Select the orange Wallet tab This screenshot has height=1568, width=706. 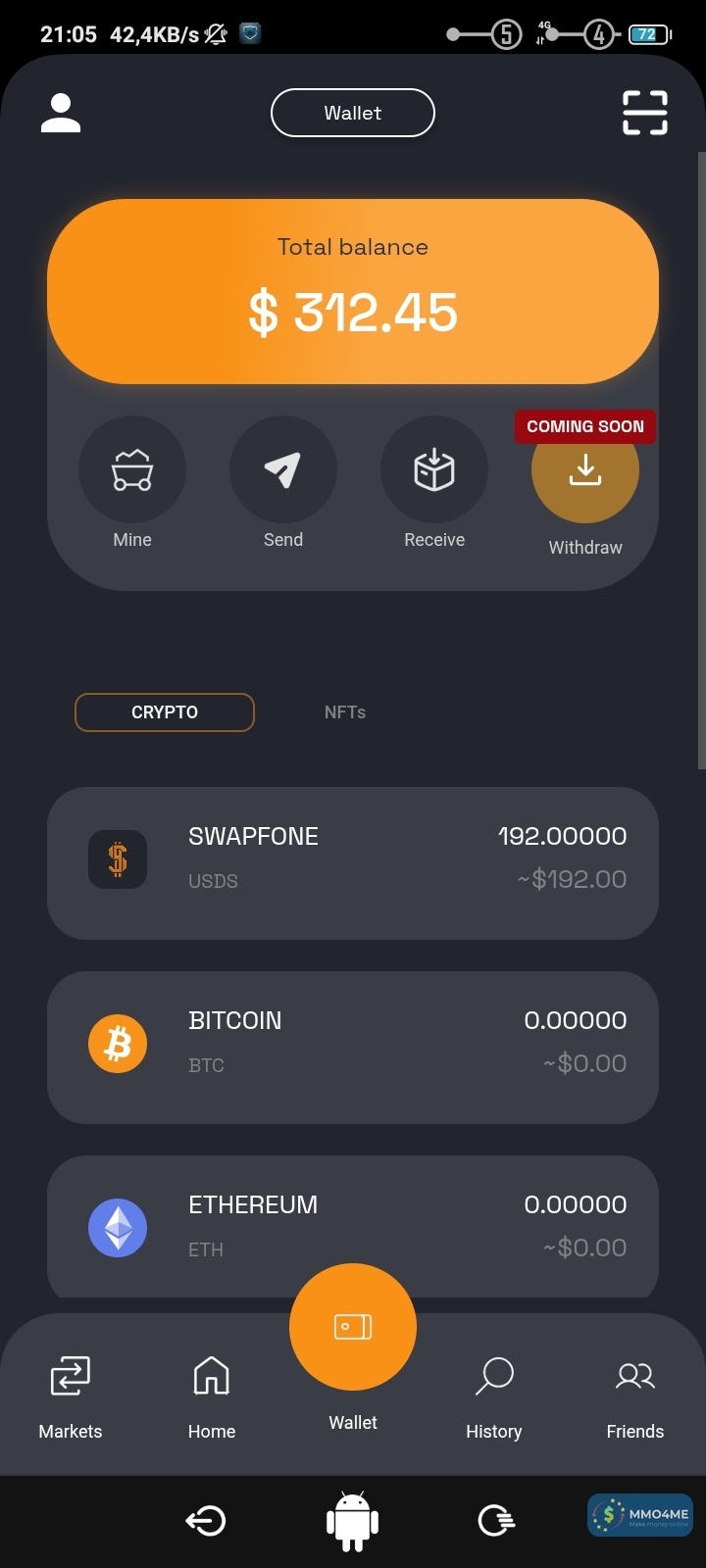pos(353,1328)
